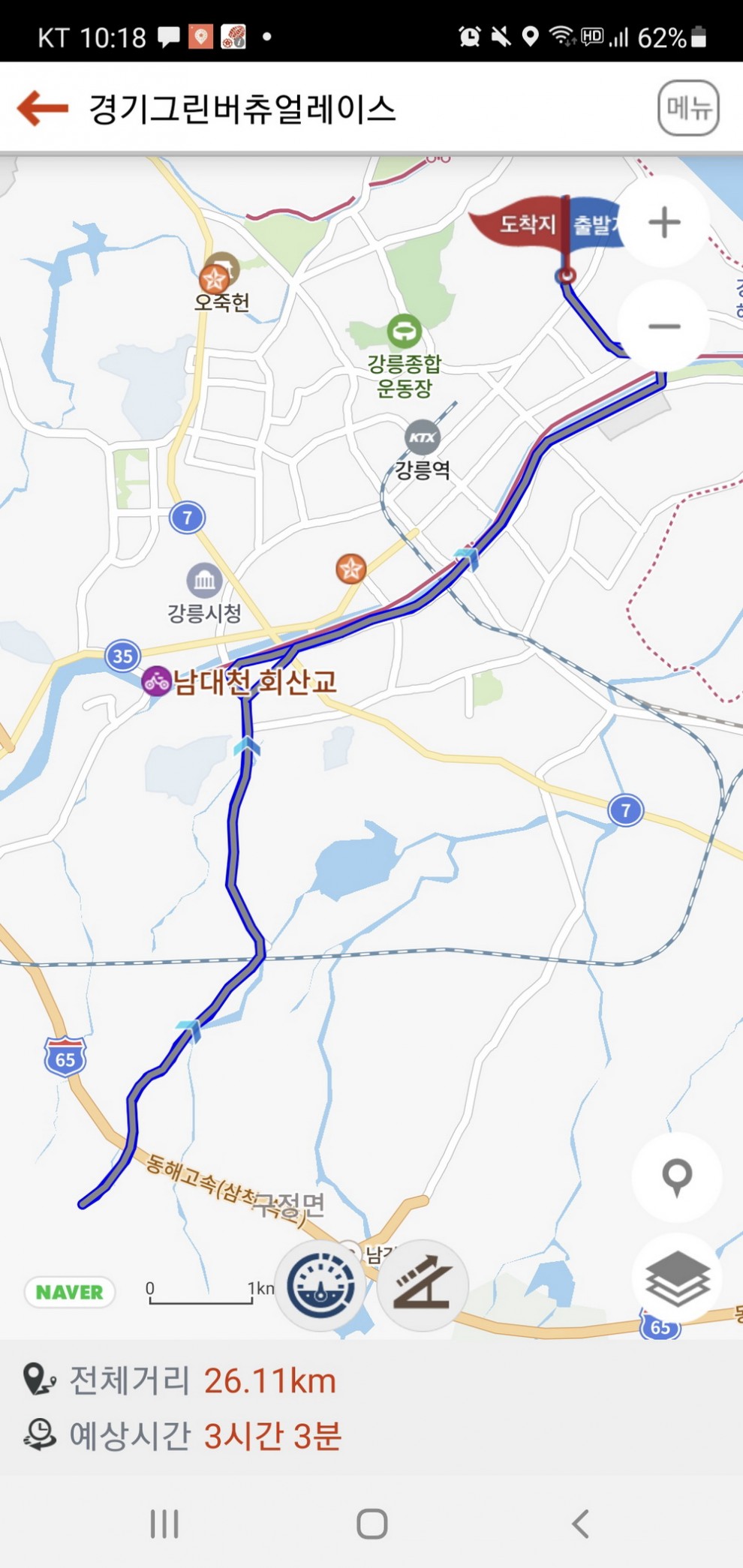Open the map layers selector

tap(677, 1278)
